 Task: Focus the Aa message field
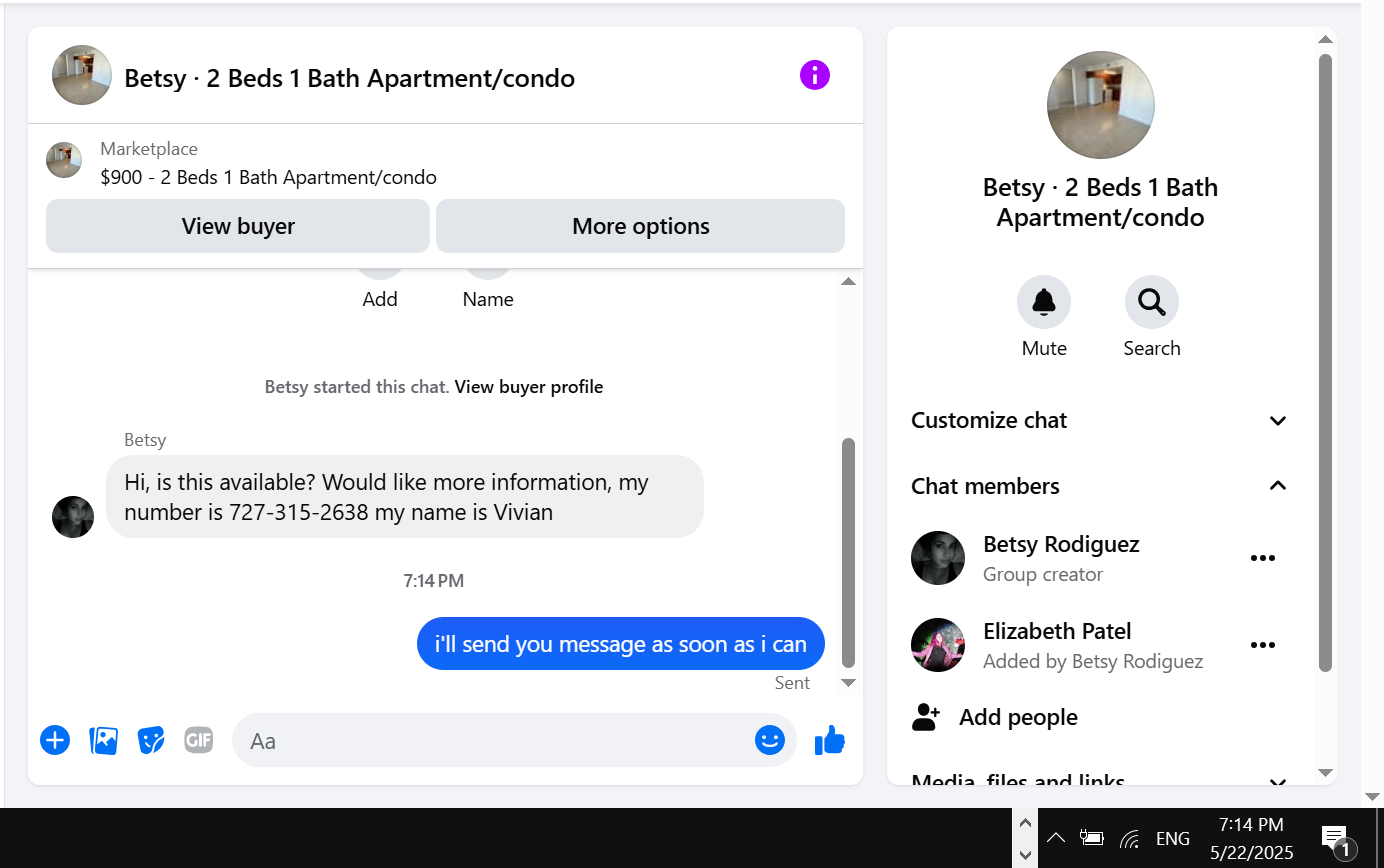pos(490,741)
